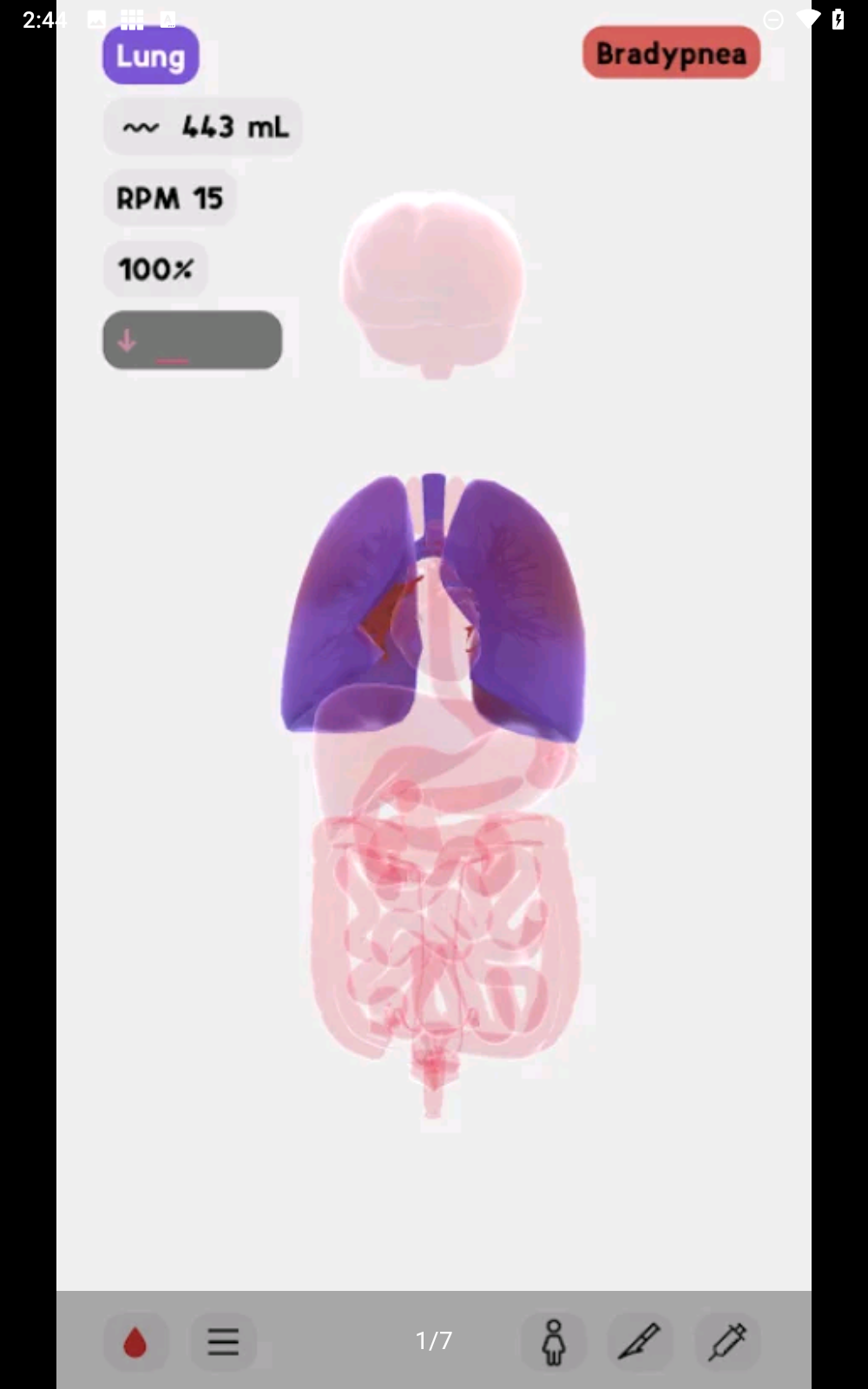
Task: Open the body figure view
Action: pyautogui.click(x=554, y=1342)
